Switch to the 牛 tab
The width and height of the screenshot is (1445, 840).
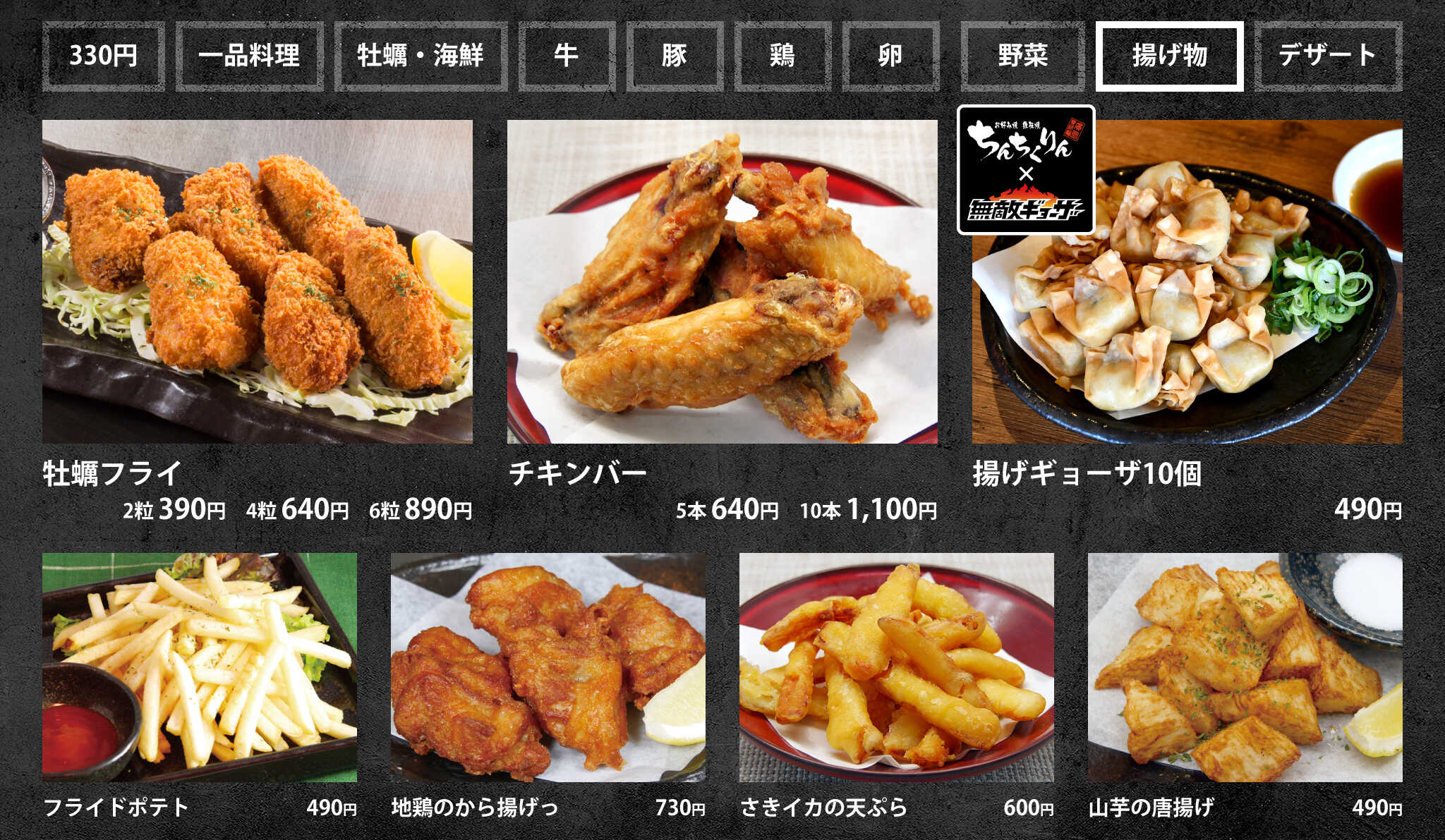click(x=567, y=56)
